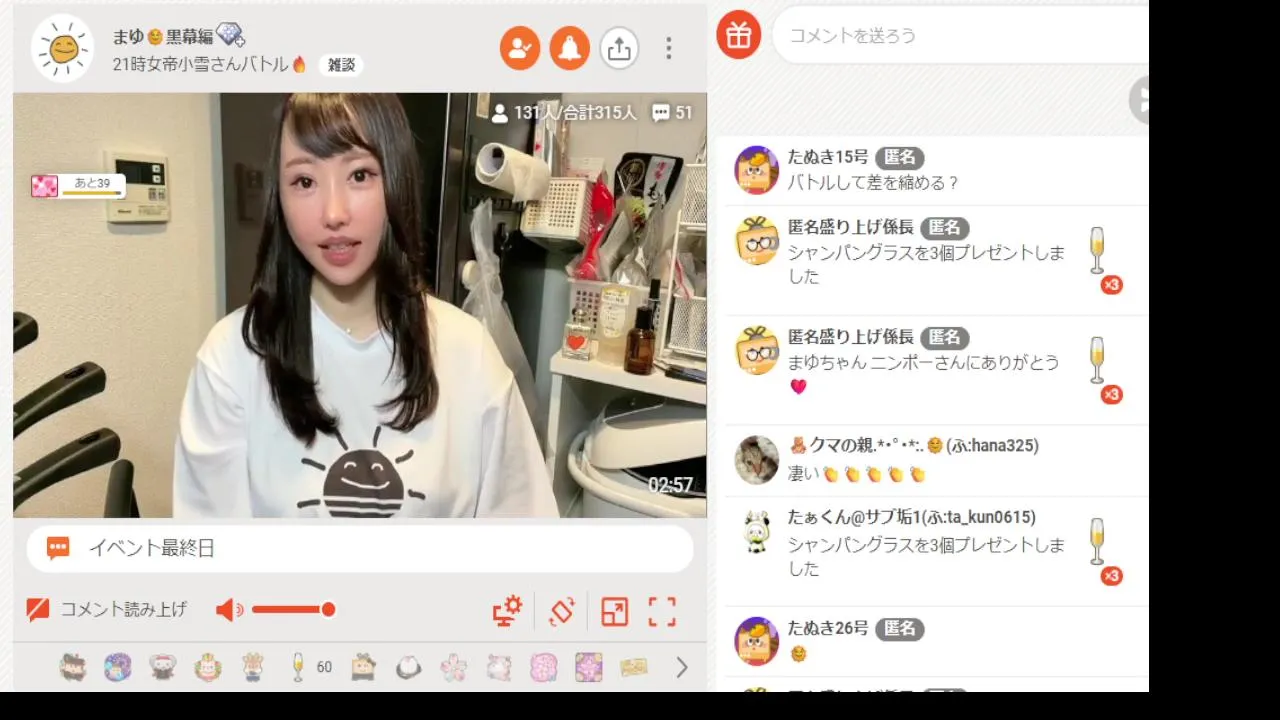This screenshot has width=1280, height=720.
Task: Open the イベント最終日 telop message bar
Action: (x=360, y=548)
